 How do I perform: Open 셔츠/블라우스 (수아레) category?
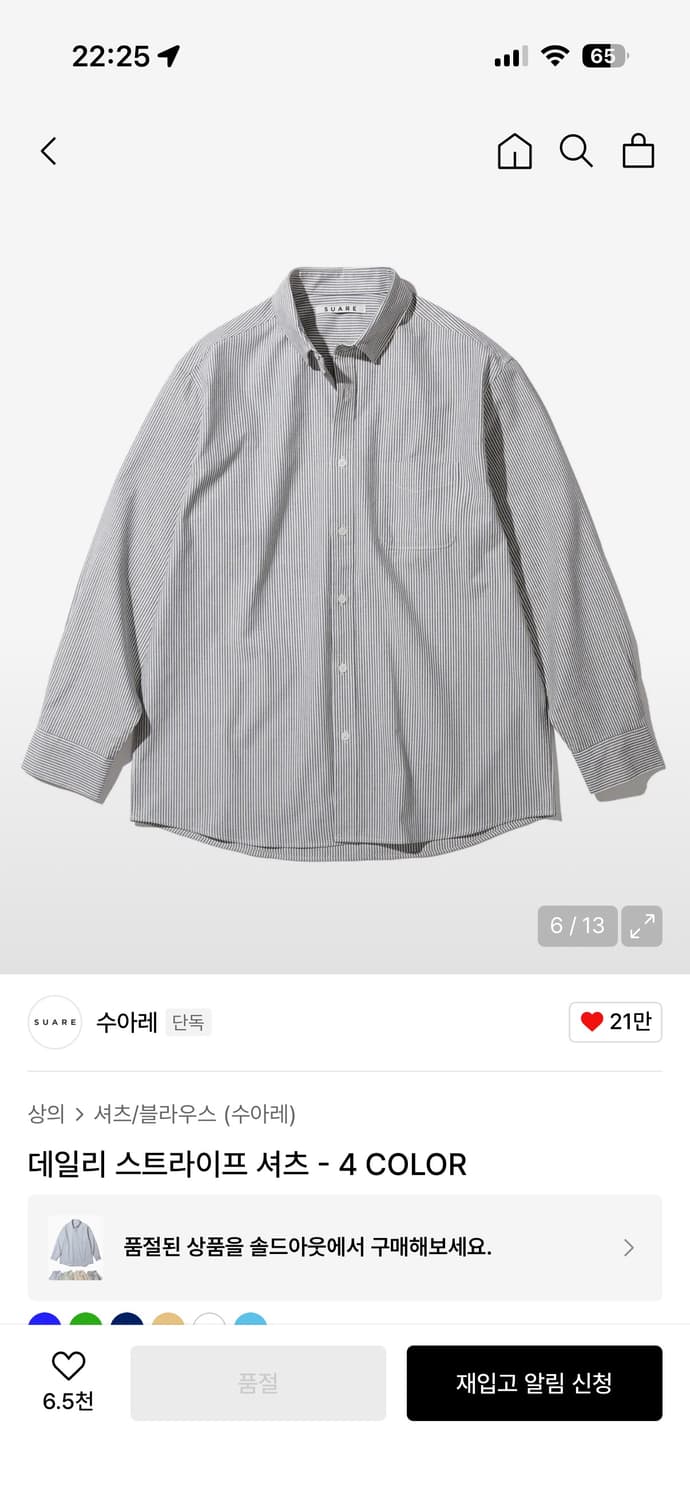click(x=194, y=1114)
